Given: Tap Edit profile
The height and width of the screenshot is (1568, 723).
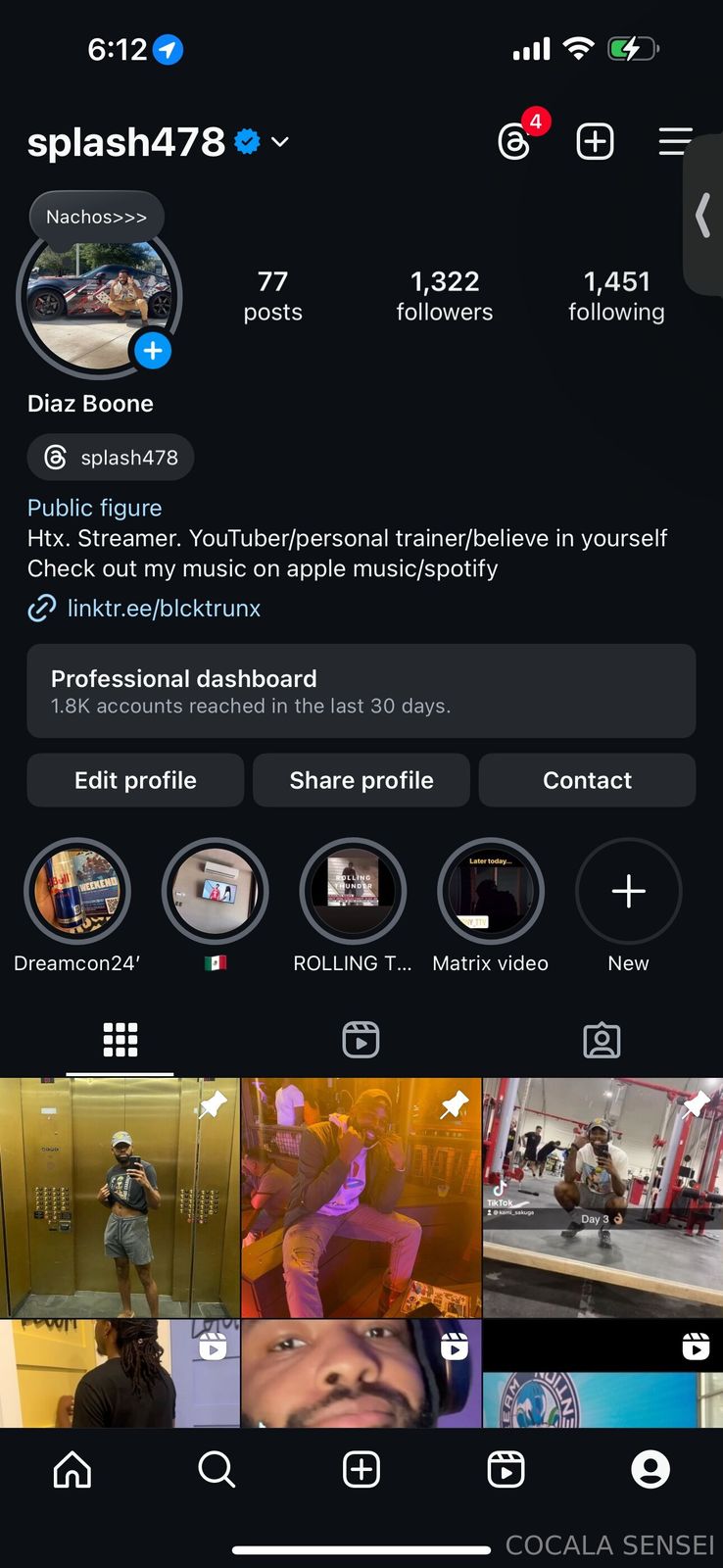Looking at the screenshot, I should [135, 780].
